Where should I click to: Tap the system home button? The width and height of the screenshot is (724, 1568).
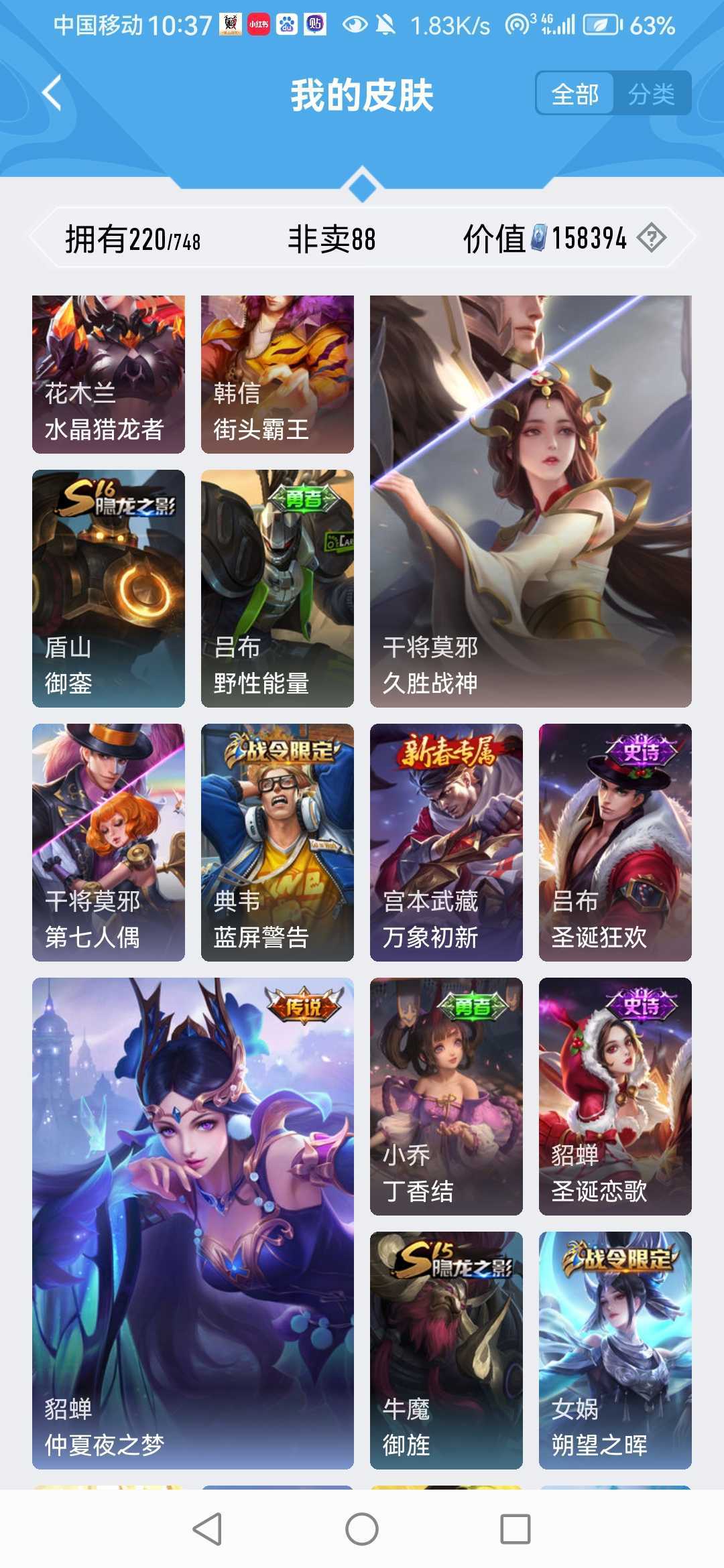point(362,1529)
